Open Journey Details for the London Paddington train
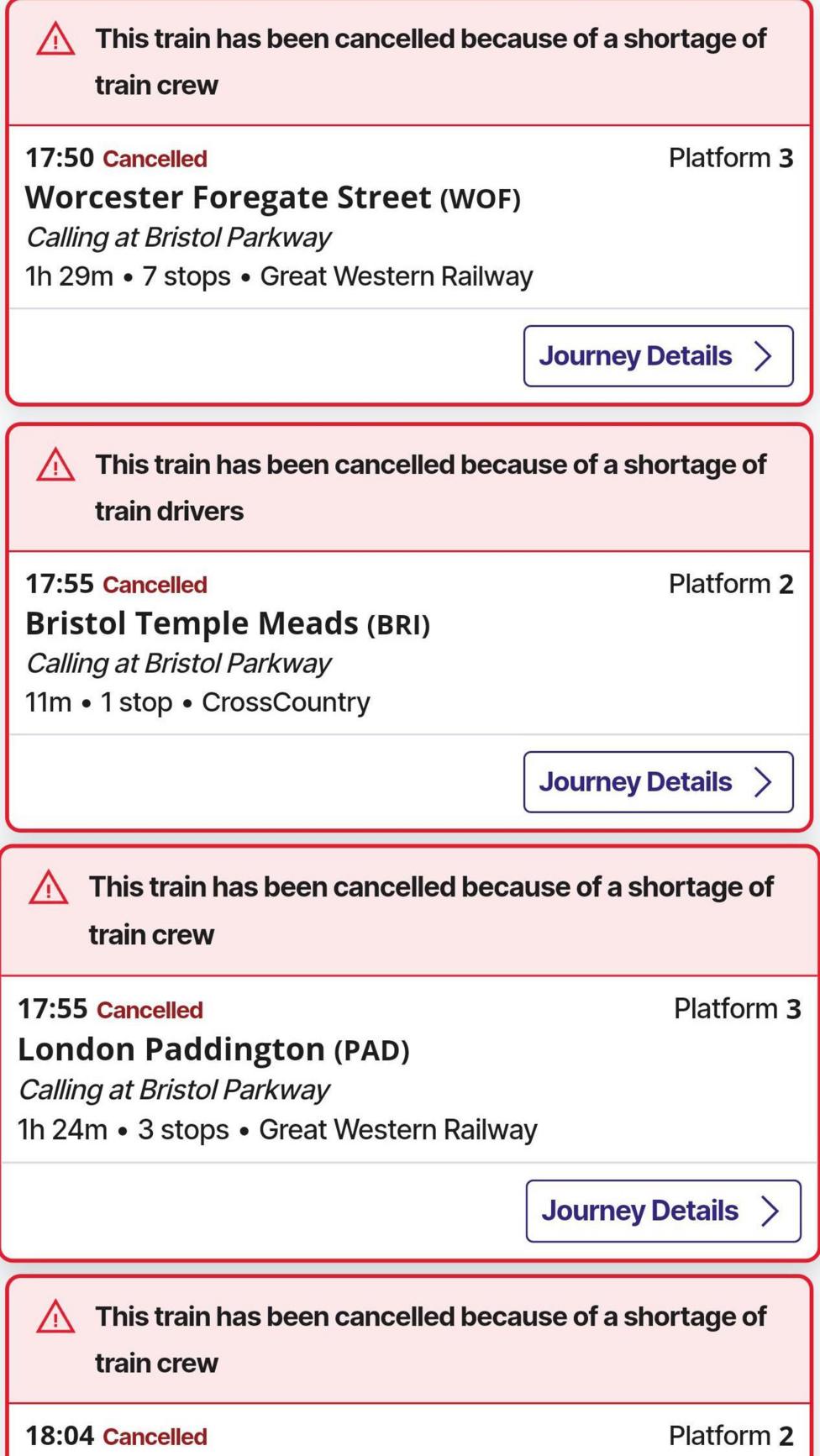The image size is (820, 1456). click(x=665, y=1211)
